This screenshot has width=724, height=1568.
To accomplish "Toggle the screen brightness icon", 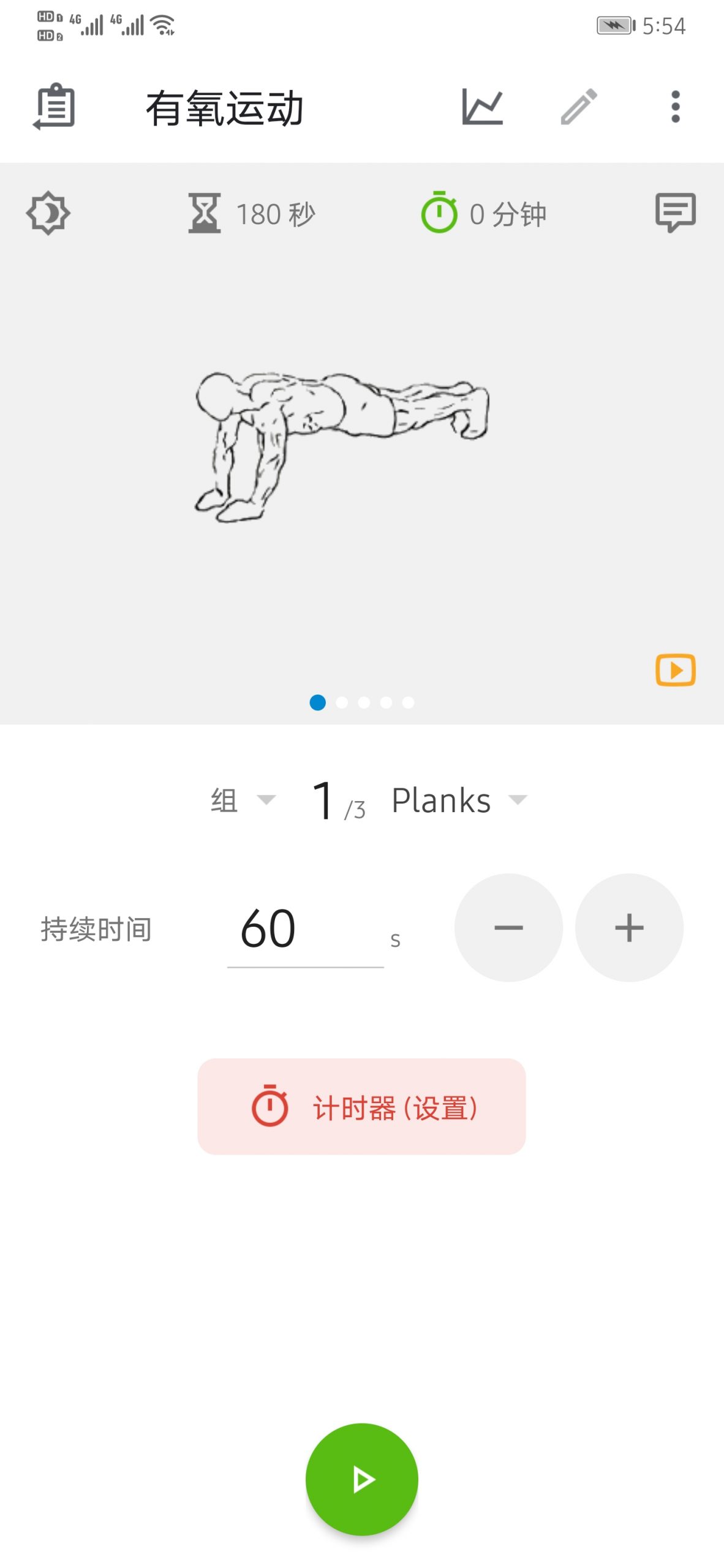I will (x=48, y=213).
